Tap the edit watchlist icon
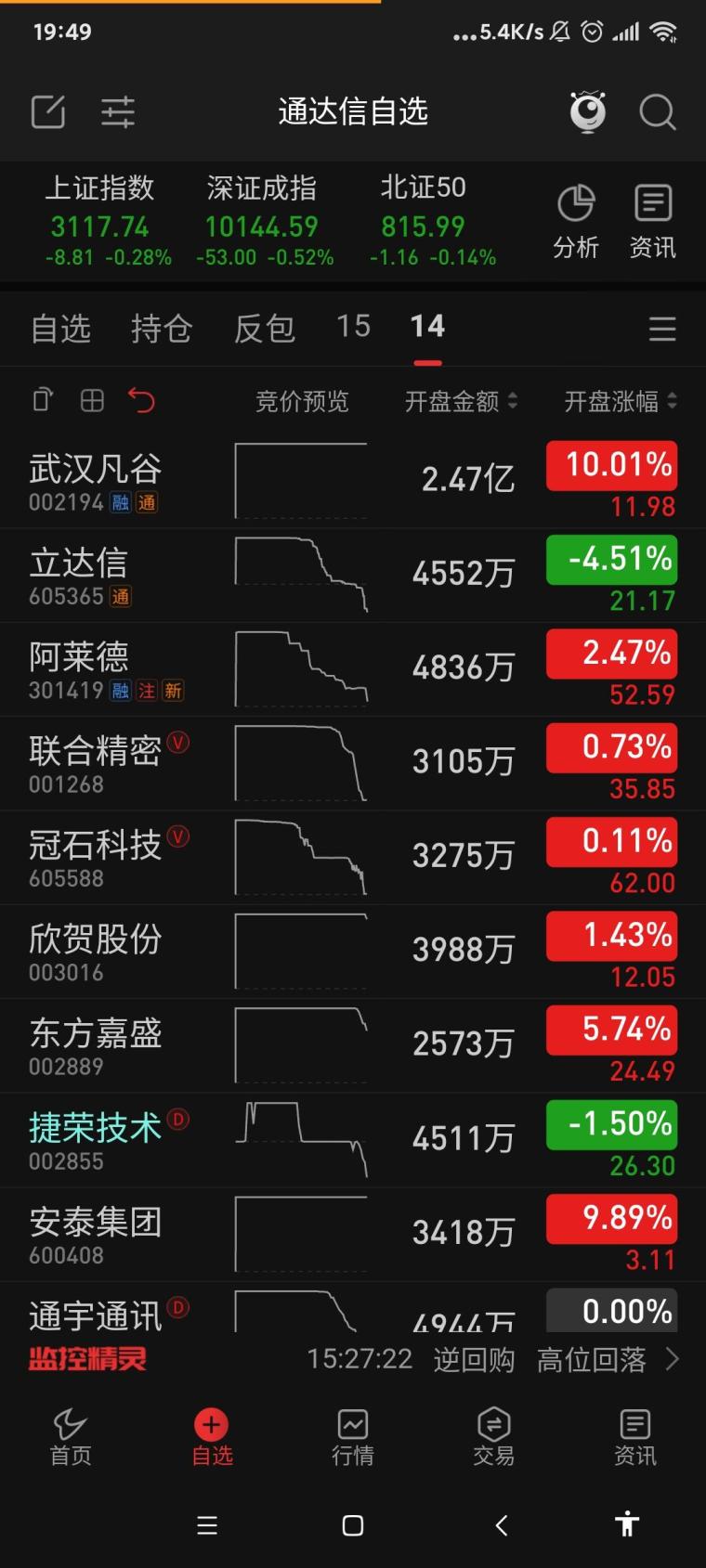The width and height of the screenshot is (706, 1568). (48, 112)
